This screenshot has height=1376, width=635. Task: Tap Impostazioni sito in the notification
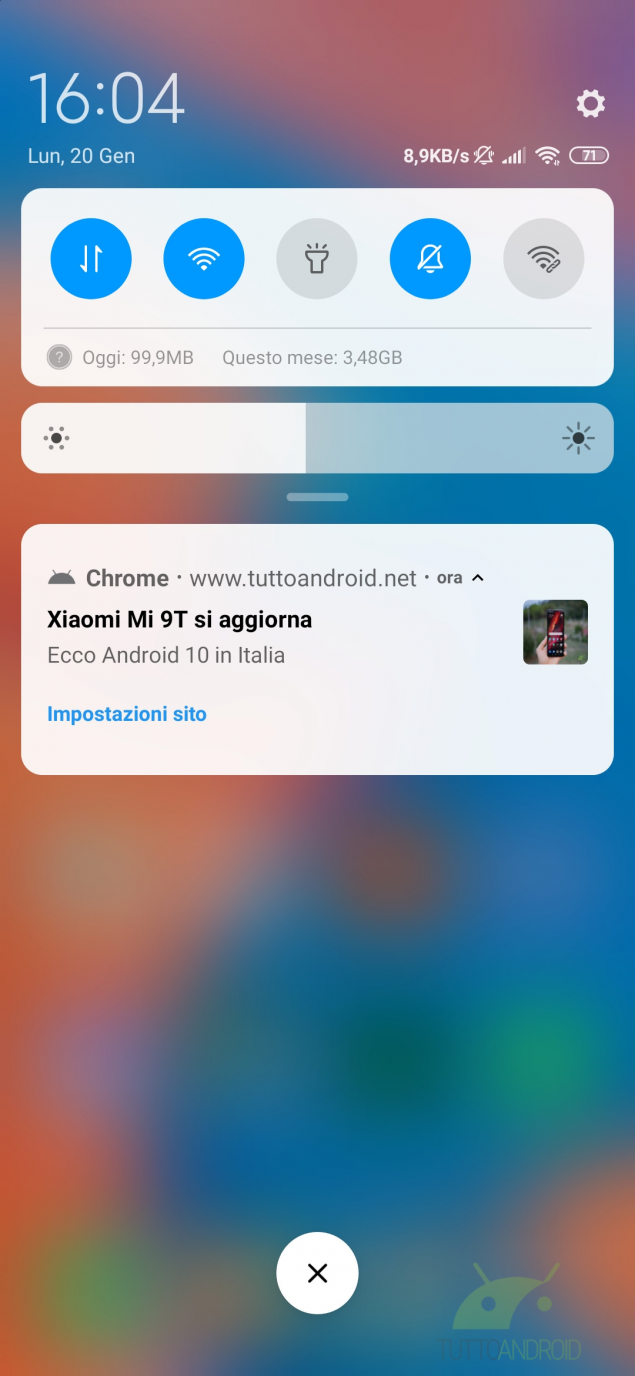(127, 714)
